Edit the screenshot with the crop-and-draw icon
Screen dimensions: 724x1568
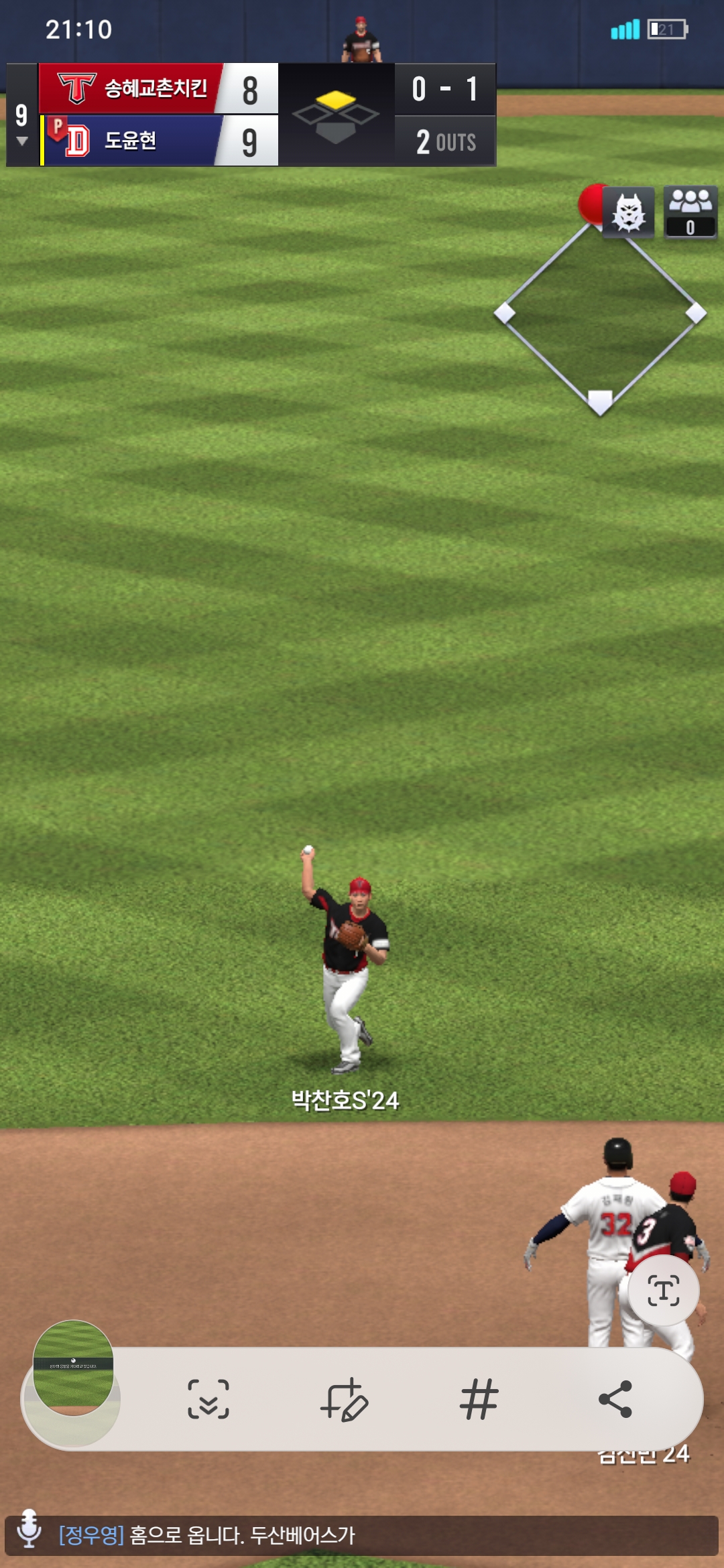[x=345, y=1399]
